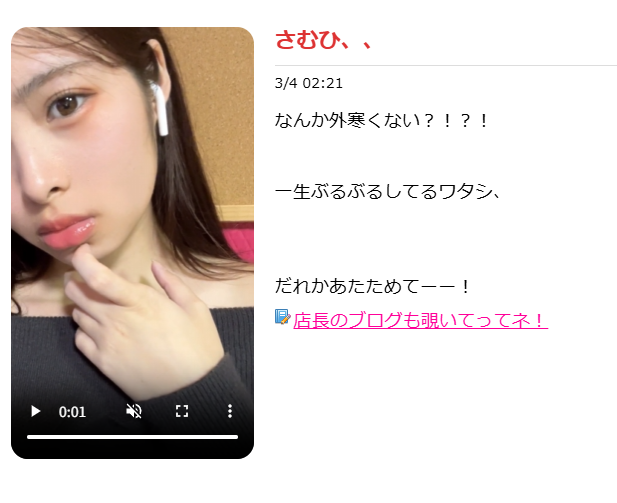Unmute the video sound
Viewport: 617px width, 503px height.
tap(134, 411)
